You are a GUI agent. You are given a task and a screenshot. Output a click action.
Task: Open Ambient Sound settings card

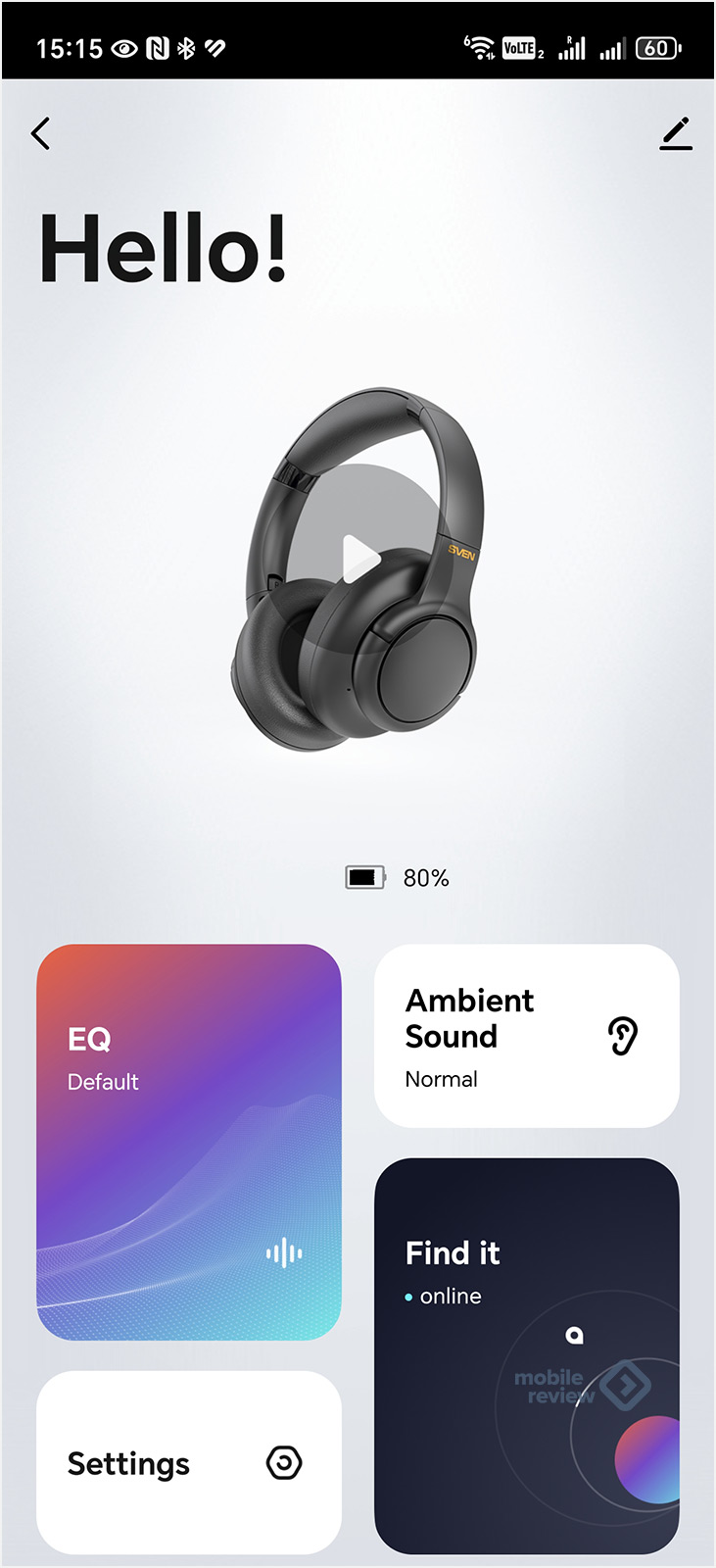[x=526, y=1036]
